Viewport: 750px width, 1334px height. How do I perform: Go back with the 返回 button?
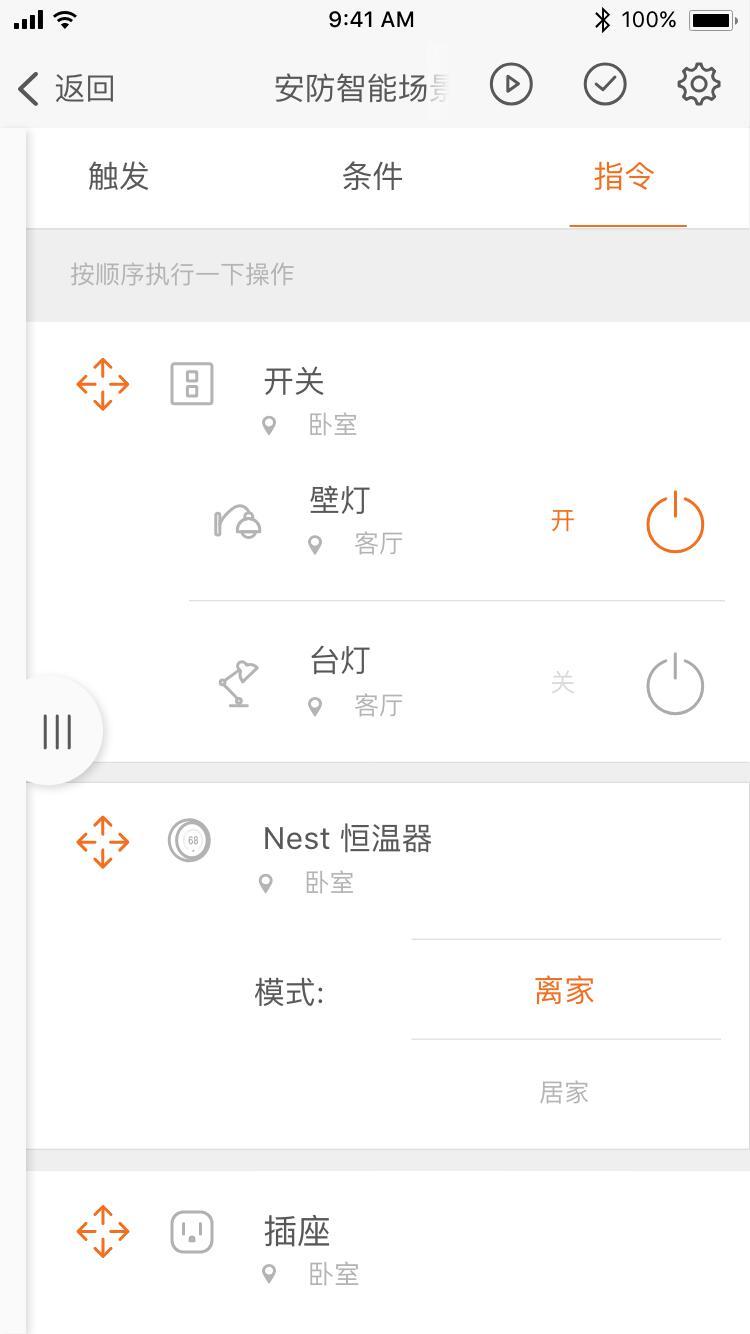[x=66, y=88]
